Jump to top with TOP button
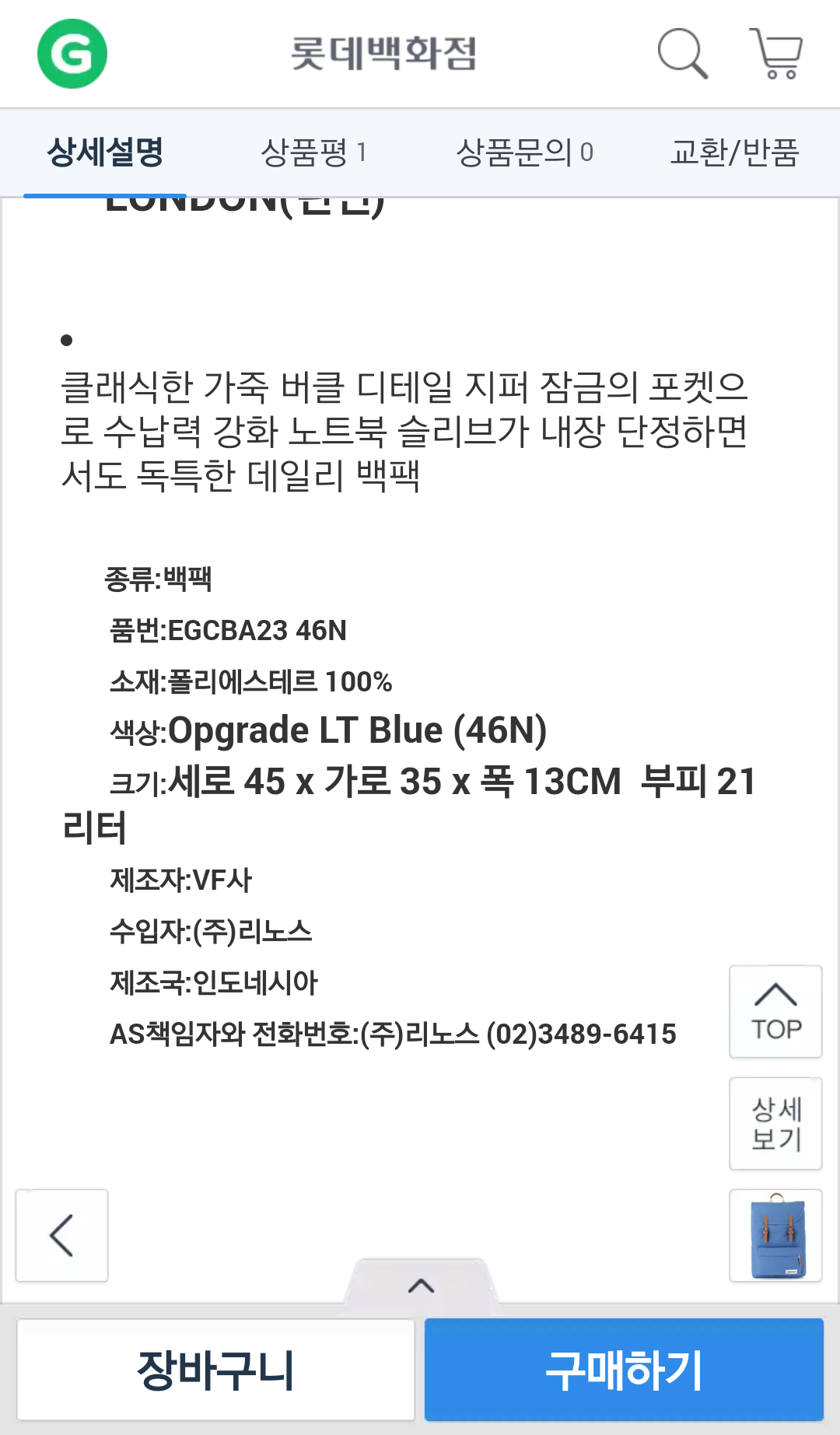The width and height of the screenshot is (840, 1435). [x=775, y=1011]
